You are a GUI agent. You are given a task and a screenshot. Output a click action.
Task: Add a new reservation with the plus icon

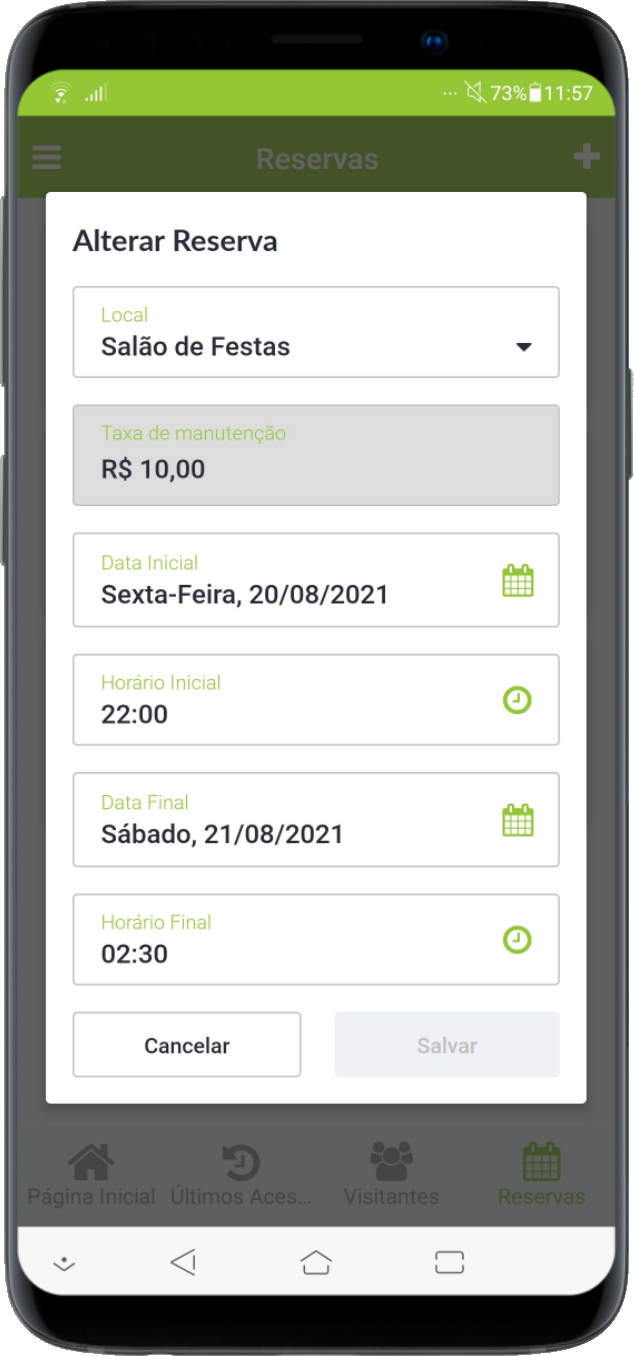click(586, 157)
